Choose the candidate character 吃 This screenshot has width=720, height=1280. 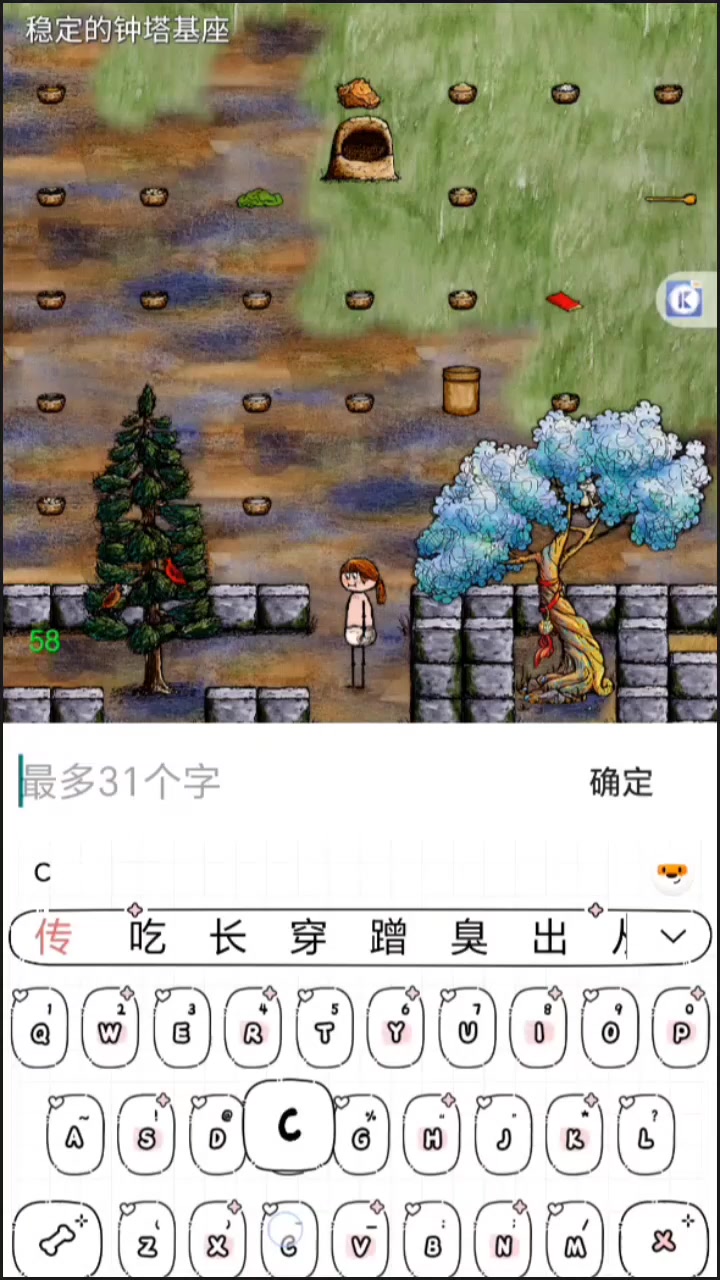tap(147, 938)
